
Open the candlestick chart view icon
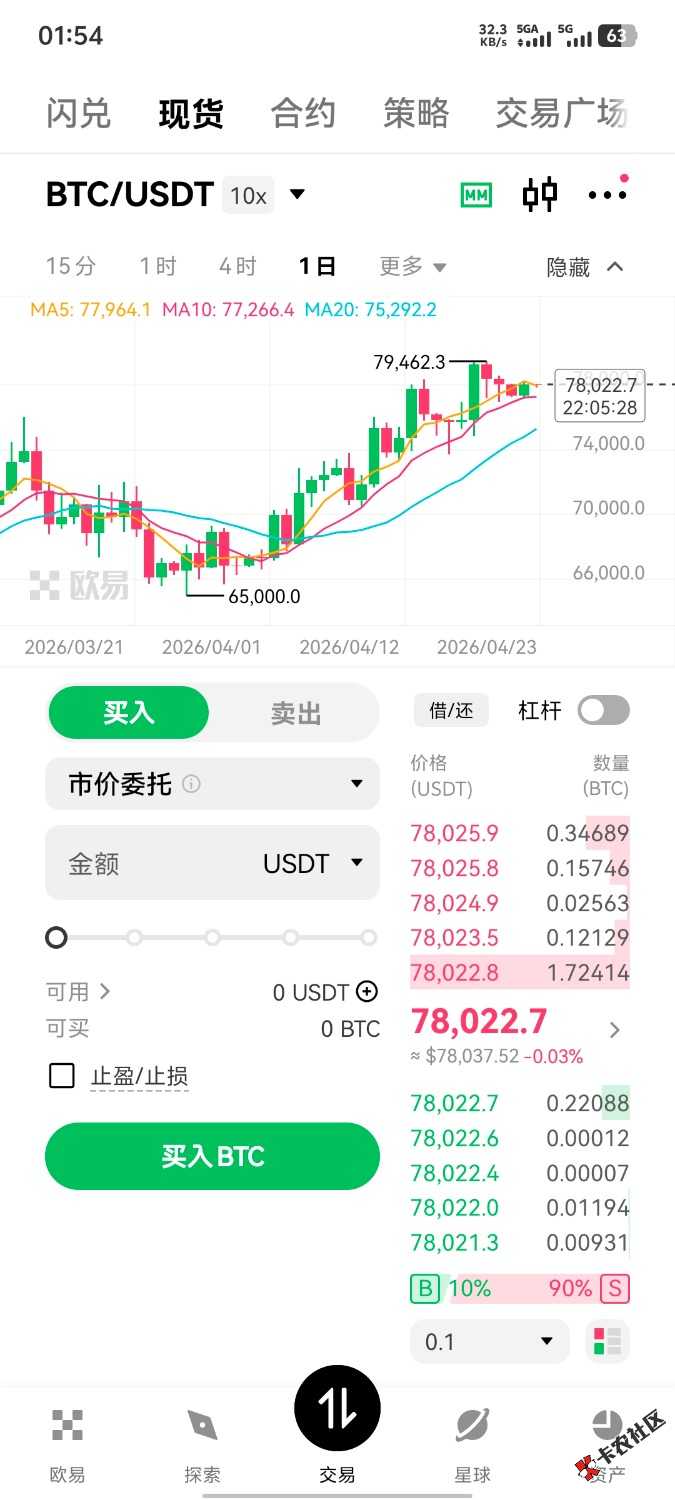point(540,194)
